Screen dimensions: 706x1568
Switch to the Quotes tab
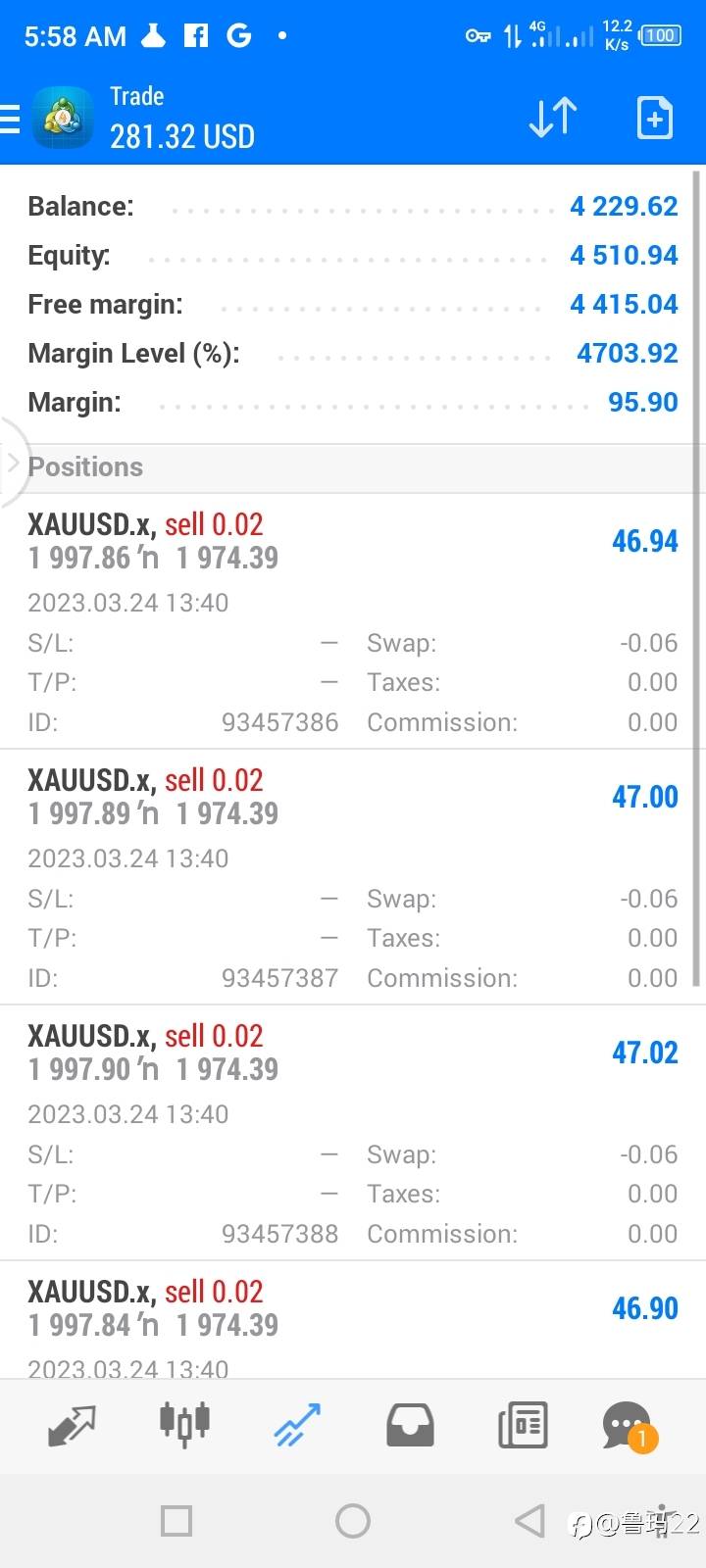point(72,1426)
